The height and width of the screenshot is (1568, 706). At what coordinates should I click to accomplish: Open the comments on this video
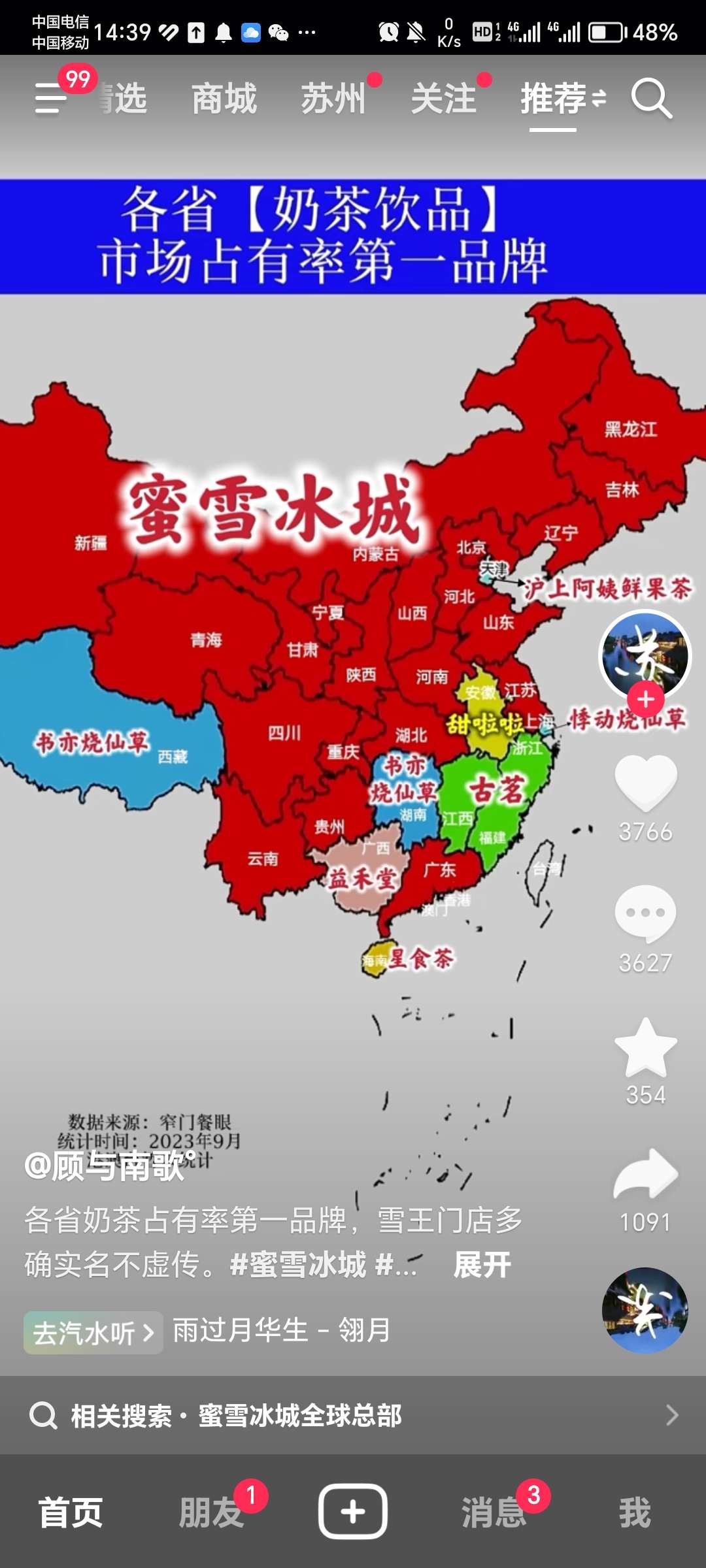click(x=646, y=913)
